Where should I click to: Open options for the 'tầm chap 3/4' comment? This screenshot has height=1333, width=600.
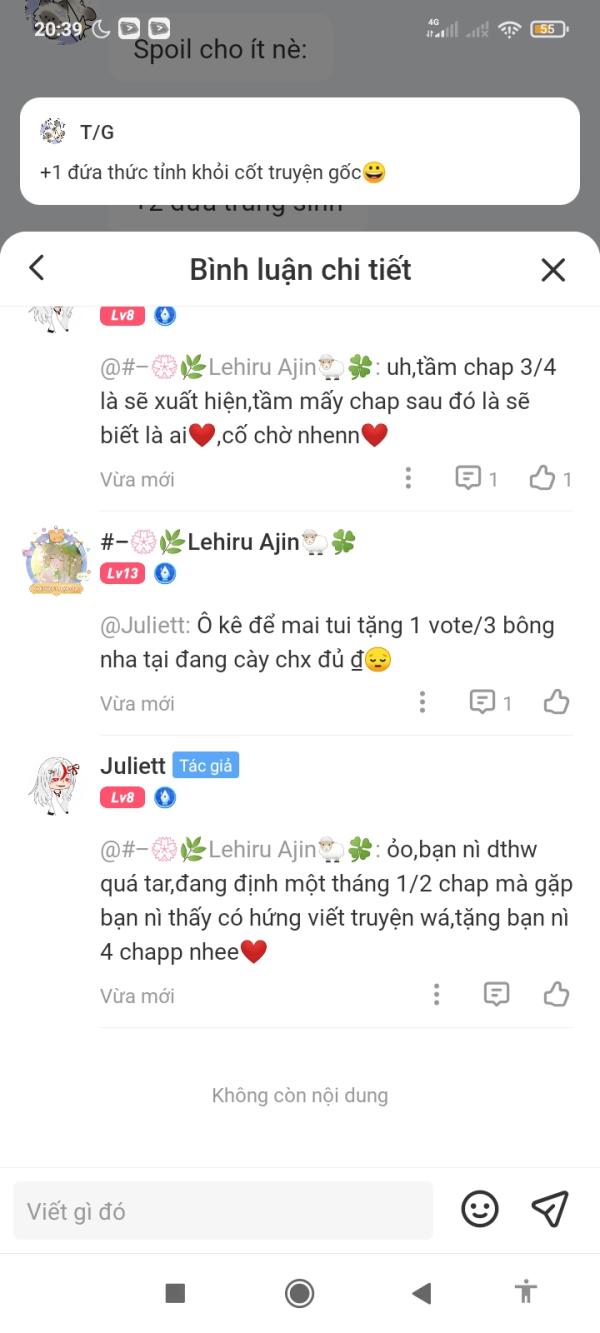coord(408,478)
